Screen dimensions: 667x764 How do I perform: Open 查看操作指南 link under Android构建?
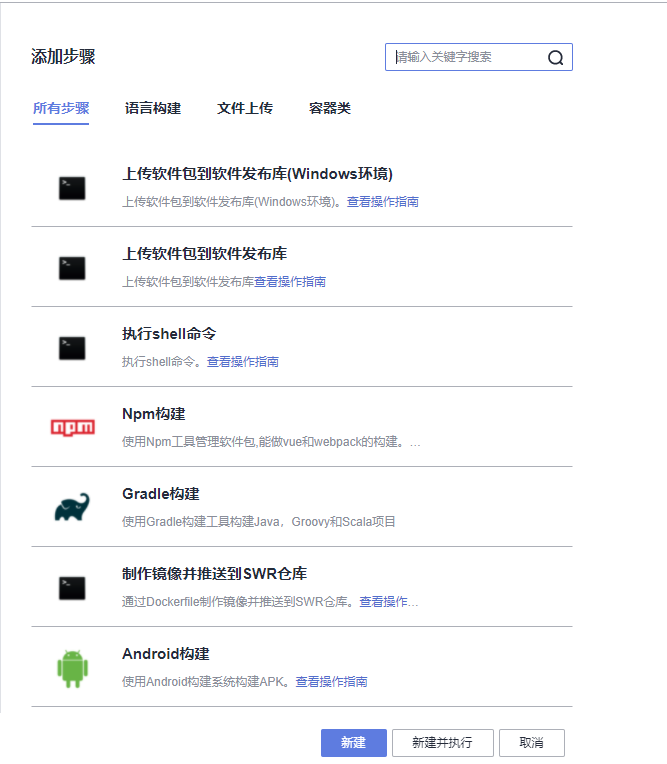click(x=331, y=682)
